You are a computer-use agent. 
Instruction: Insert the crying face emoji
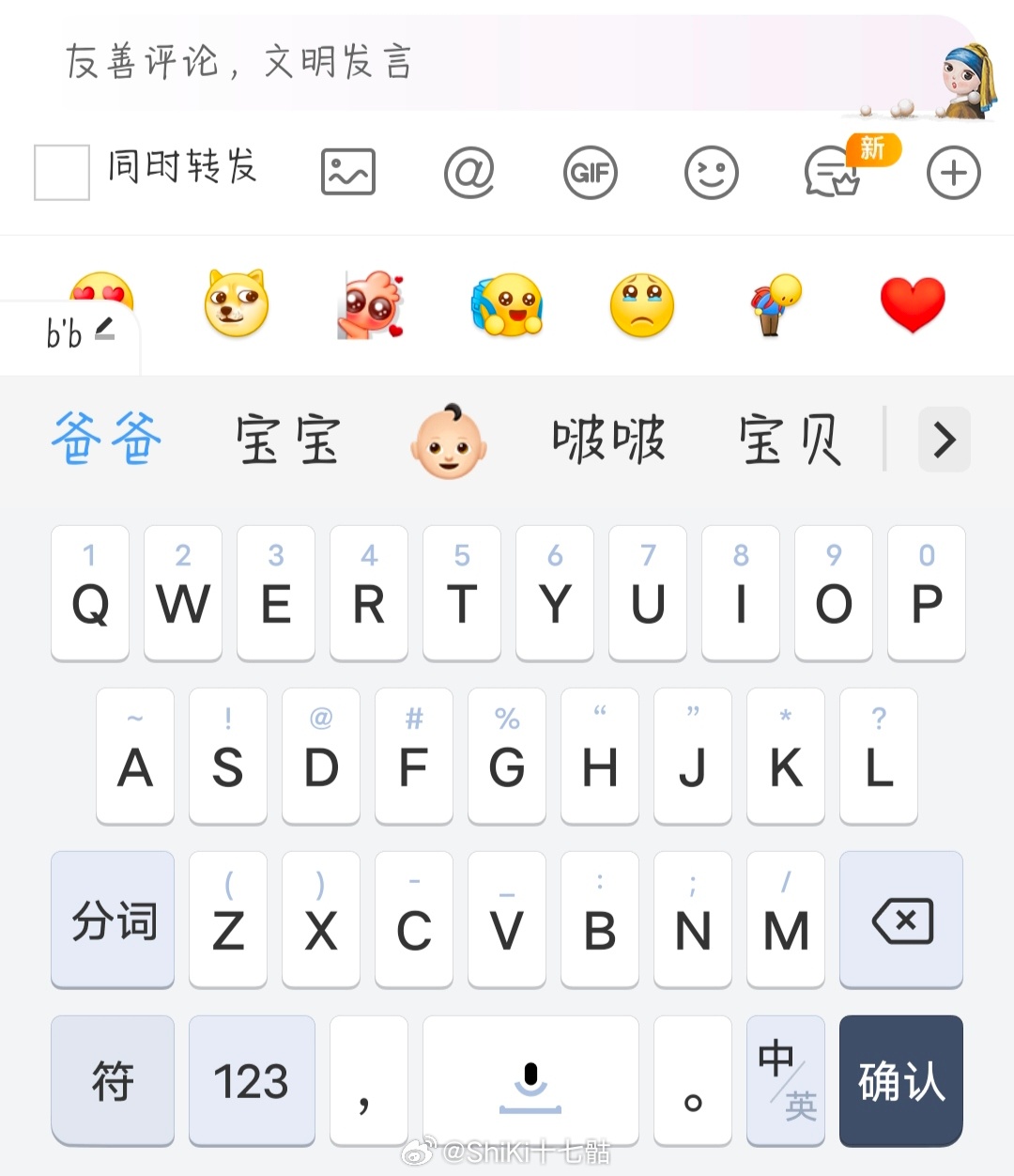pos(642,305)
